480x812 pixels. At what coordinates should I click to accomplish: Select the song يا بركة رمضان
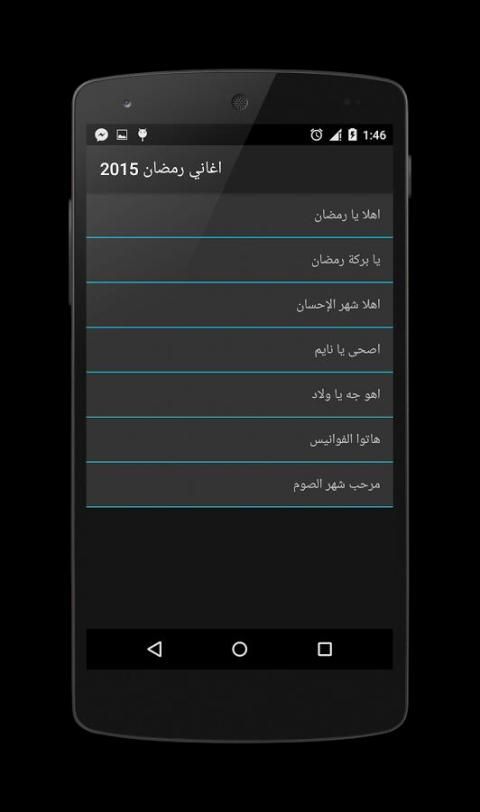click(239, 260)
